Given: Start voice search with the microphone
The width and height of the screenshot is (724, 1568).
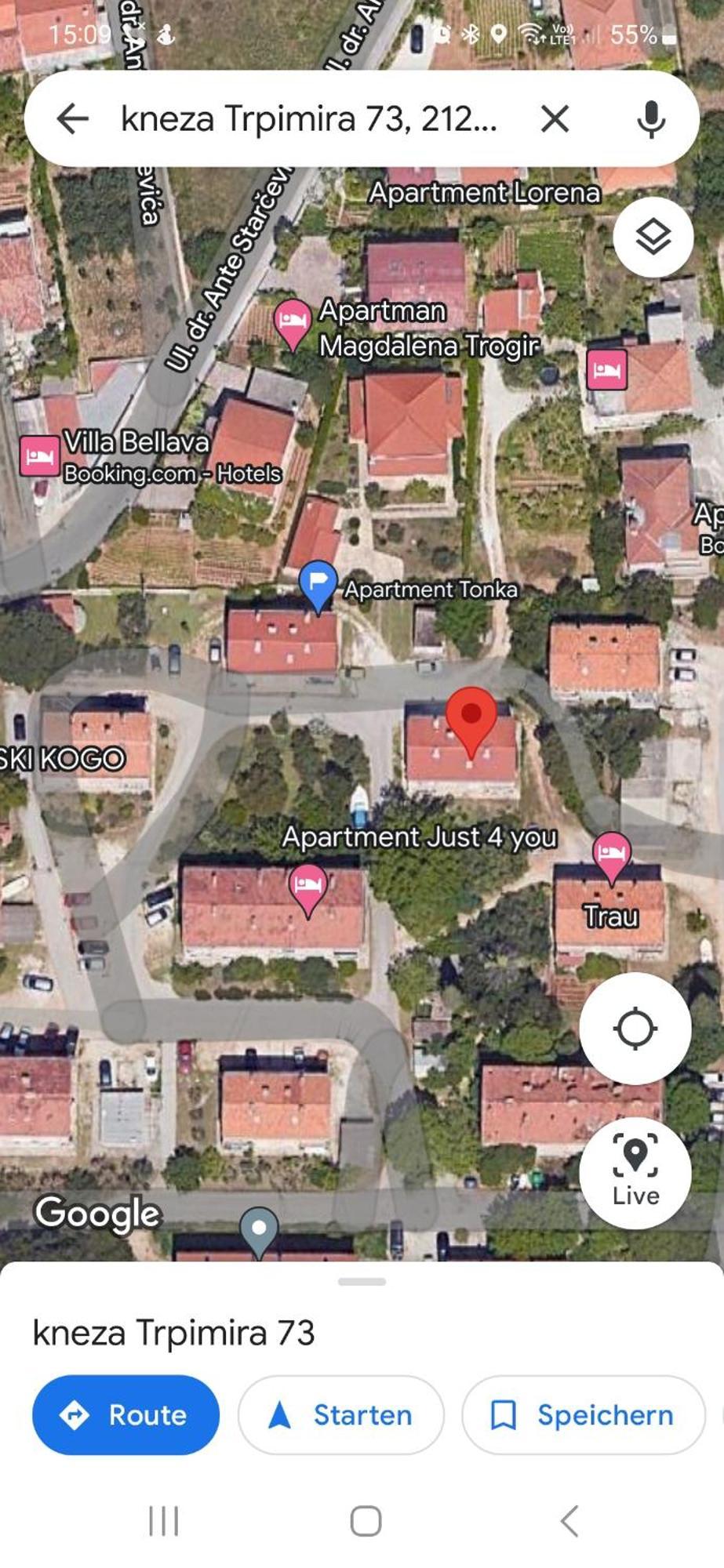Looking at the screenshot, I should (650, 119).
